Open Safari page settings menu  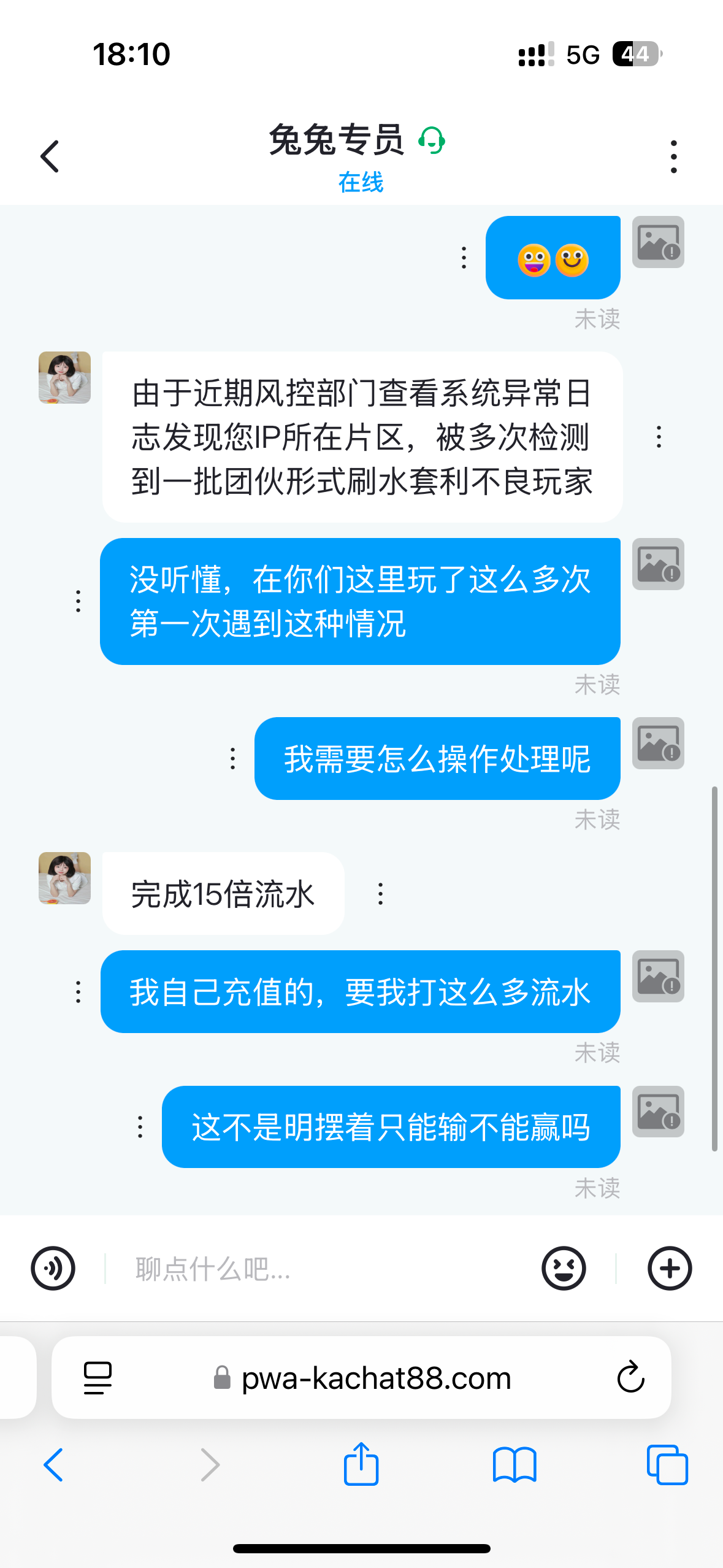pyautogui.click(x=98, y=1377)
